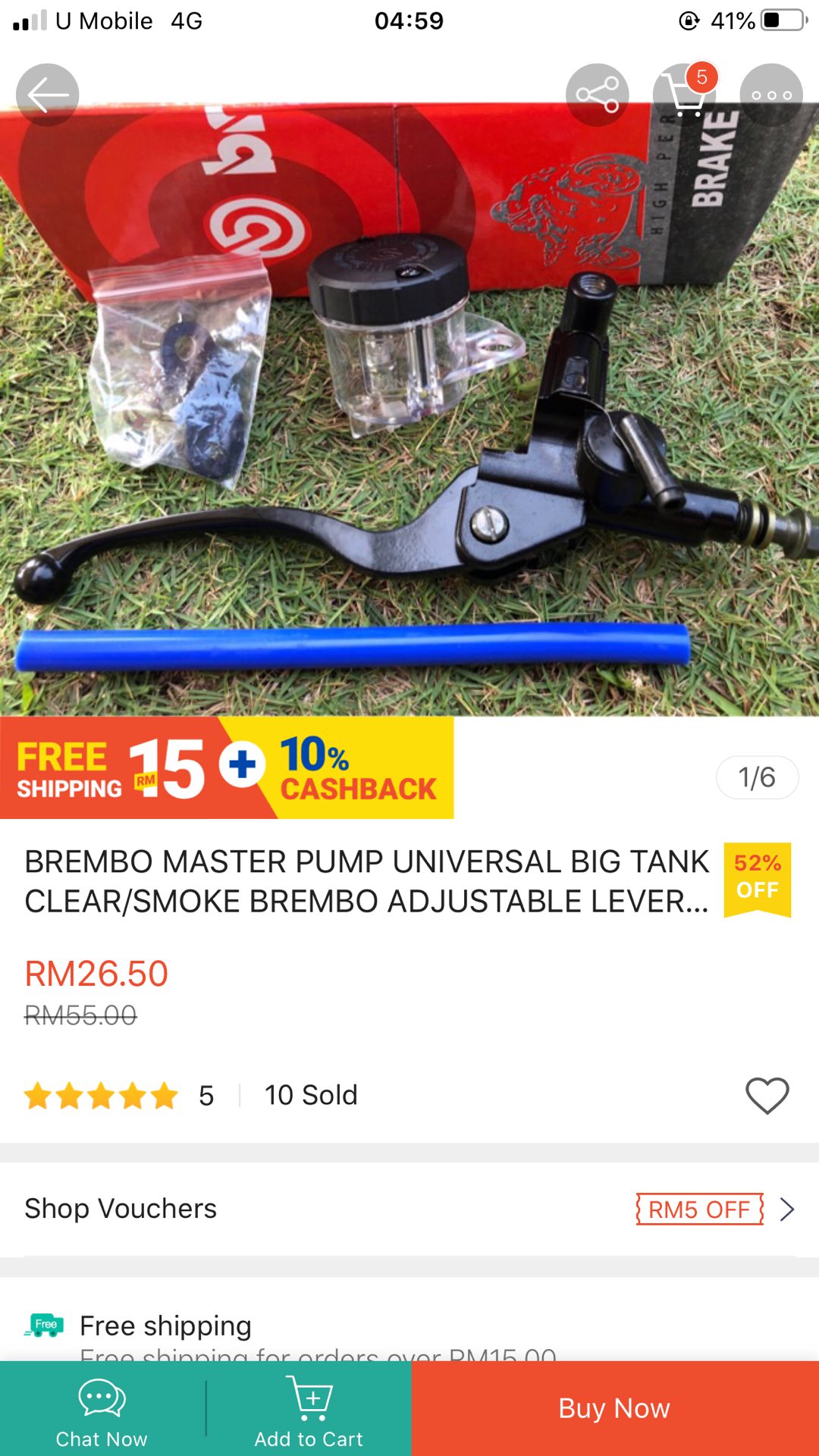819x1456 pixels.
Task: Open the three-dot overflow menu
Action: (x=770, y=96)
